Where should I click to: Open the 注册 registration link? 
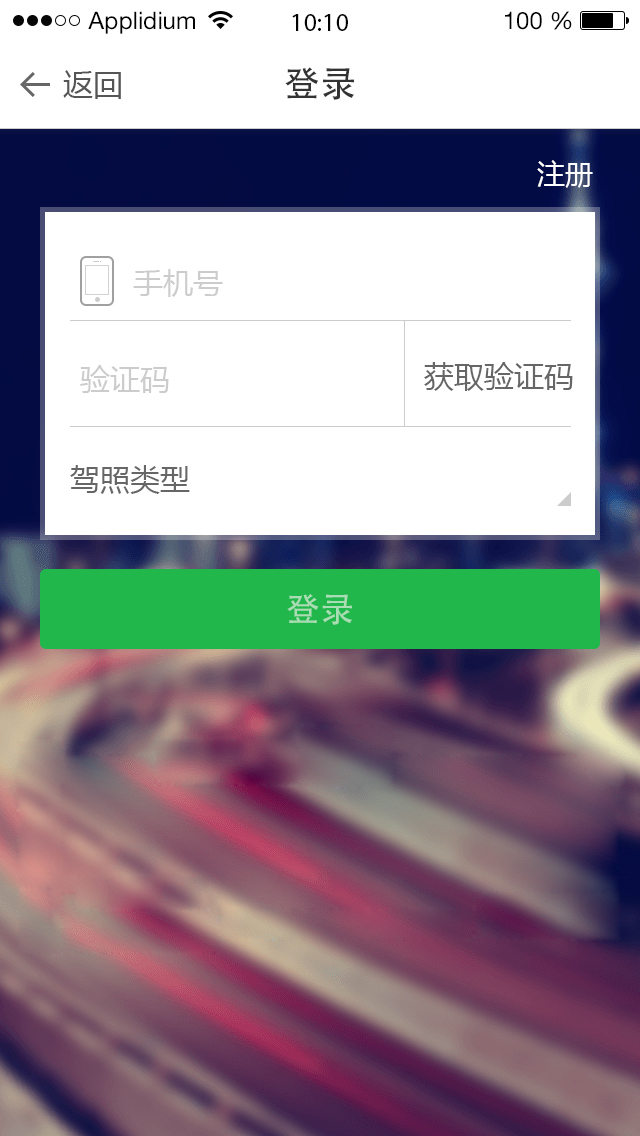pos(564,175)
